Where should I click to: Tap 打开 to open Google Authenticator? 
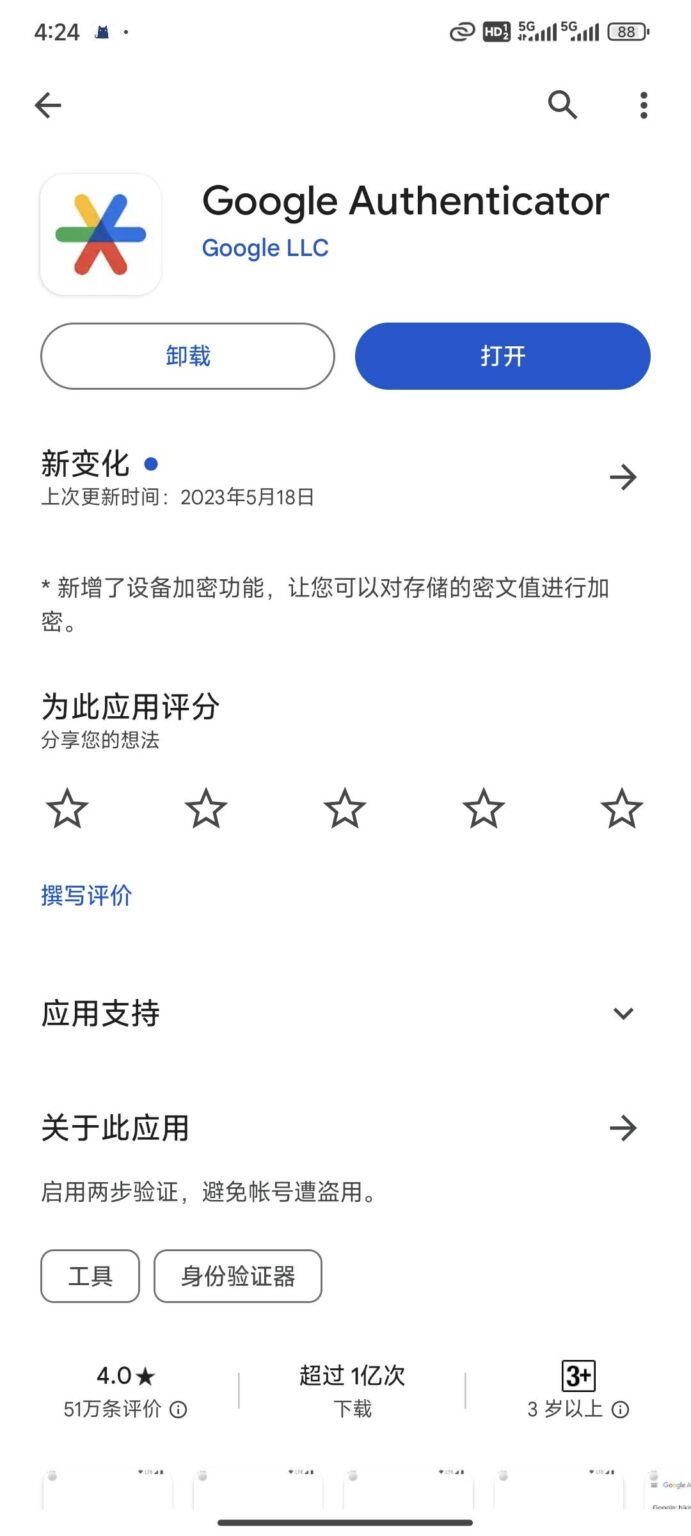pos(502,356)
